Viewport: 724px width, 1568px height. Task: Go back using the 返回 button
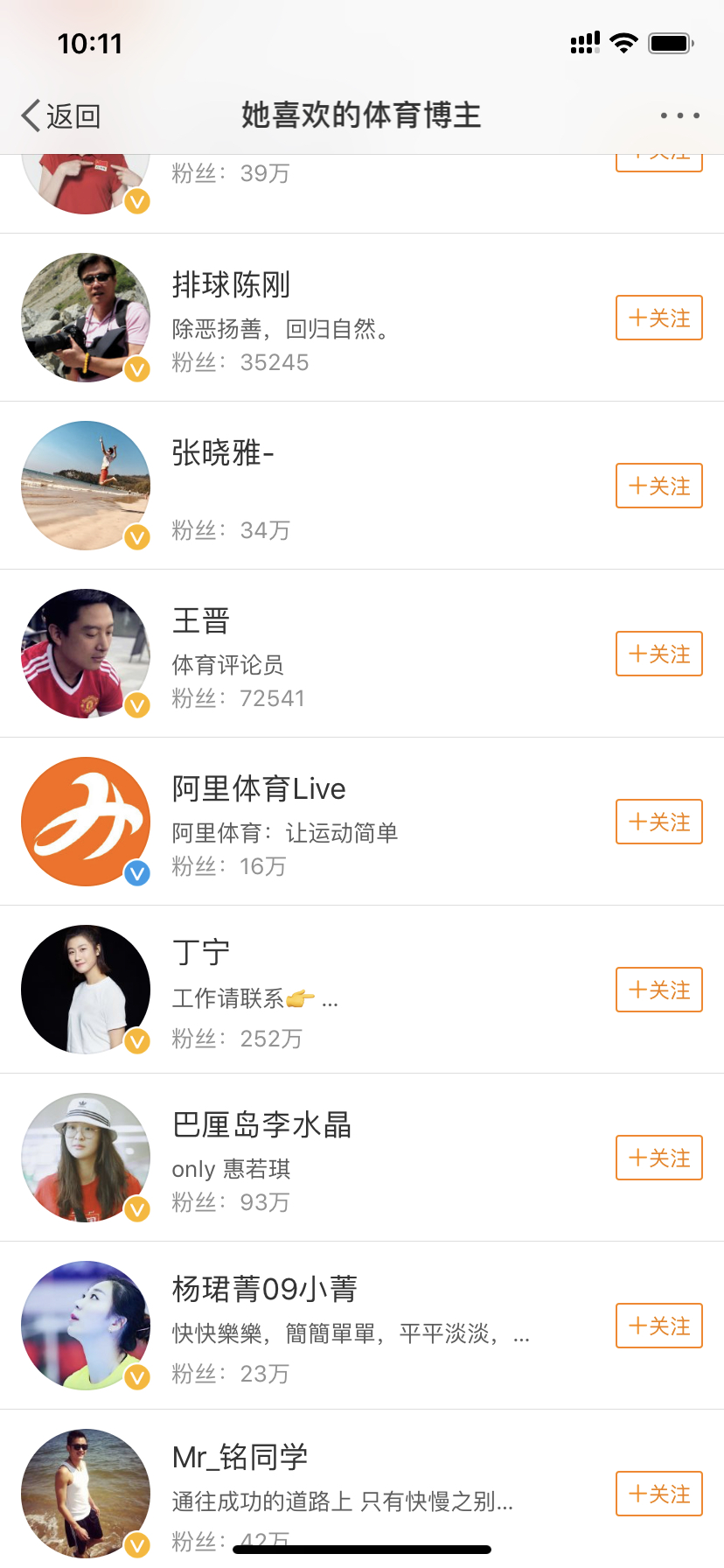pyautogui.click(x=61, y=115)
